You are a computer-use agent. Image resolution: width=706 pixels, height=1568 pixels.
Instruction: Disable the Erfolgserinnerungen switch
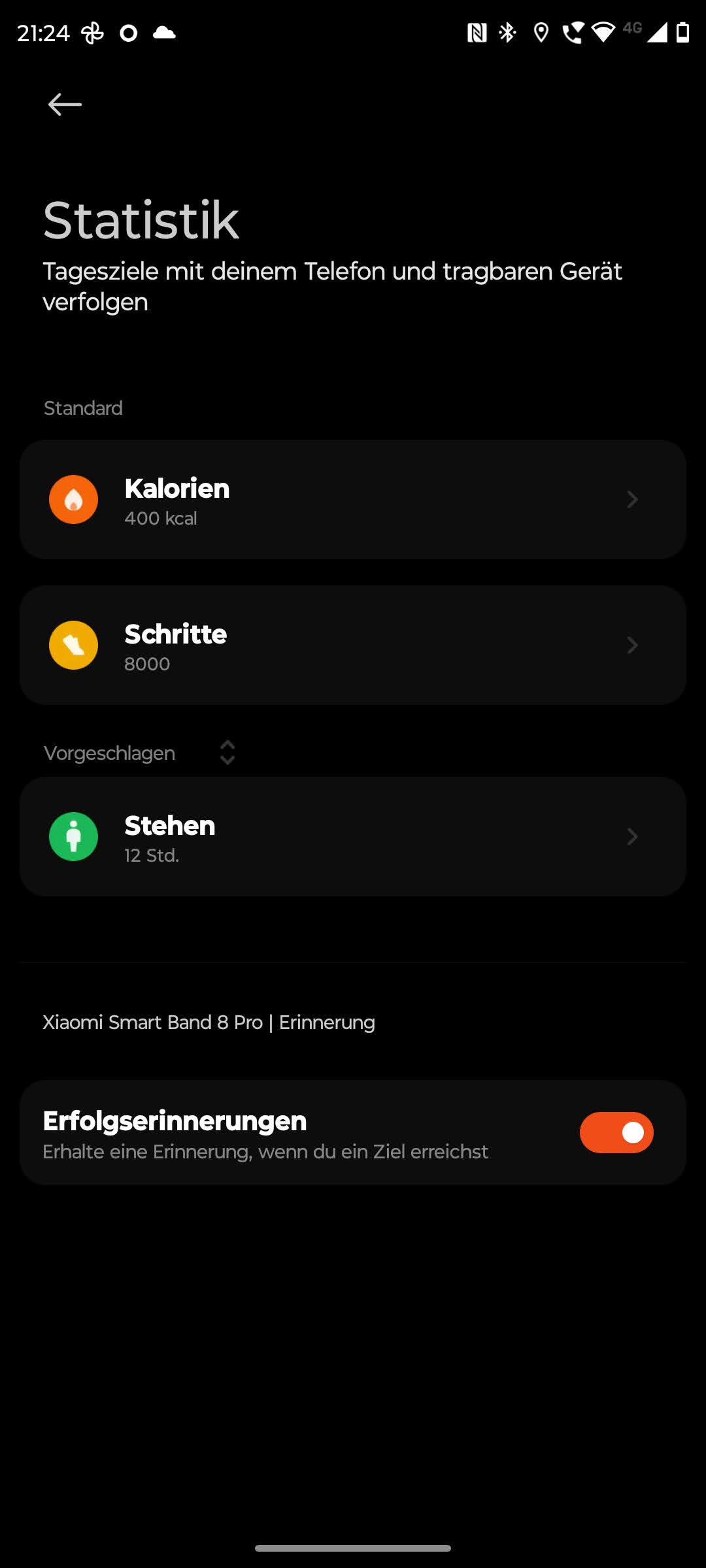point(616,1132)
